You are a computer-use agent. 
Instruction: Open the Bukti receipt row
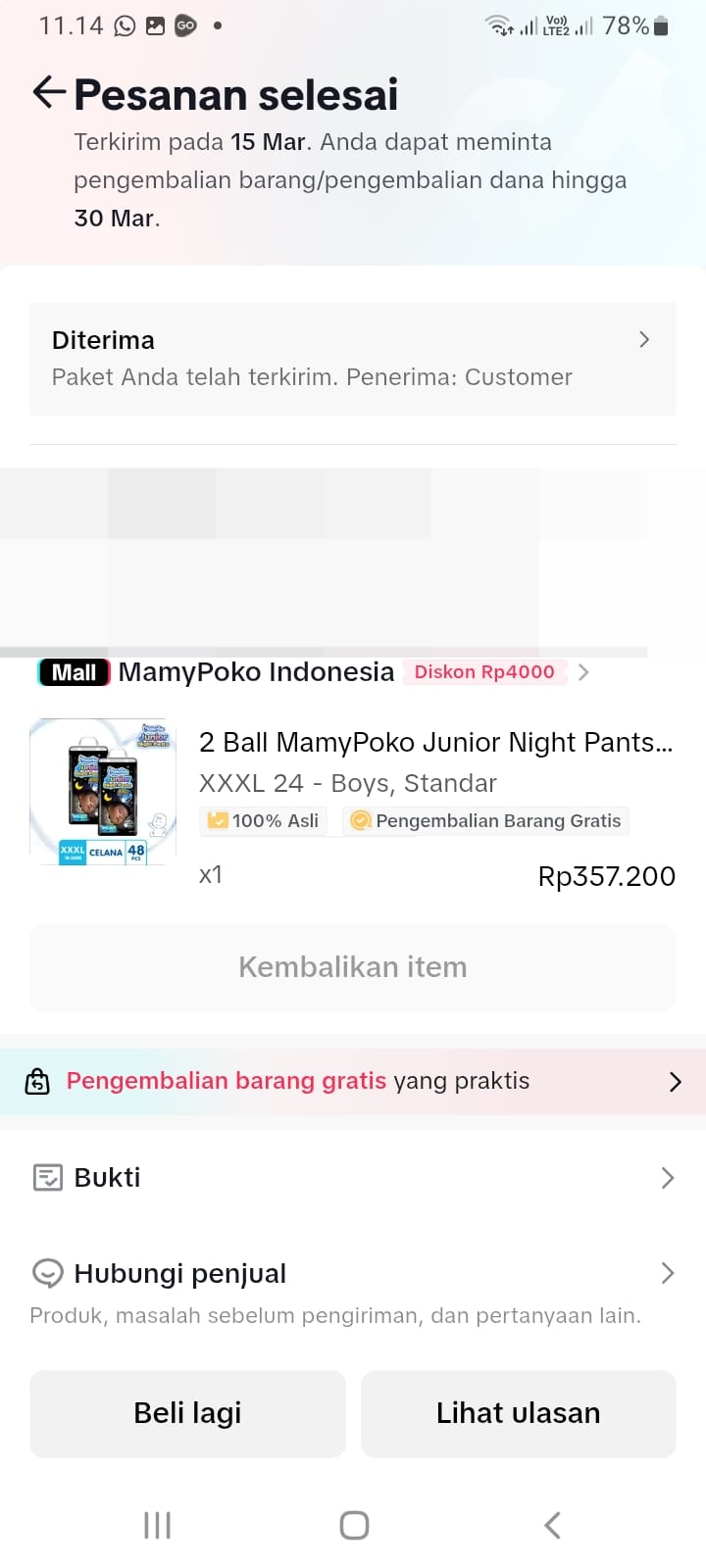353,1177
